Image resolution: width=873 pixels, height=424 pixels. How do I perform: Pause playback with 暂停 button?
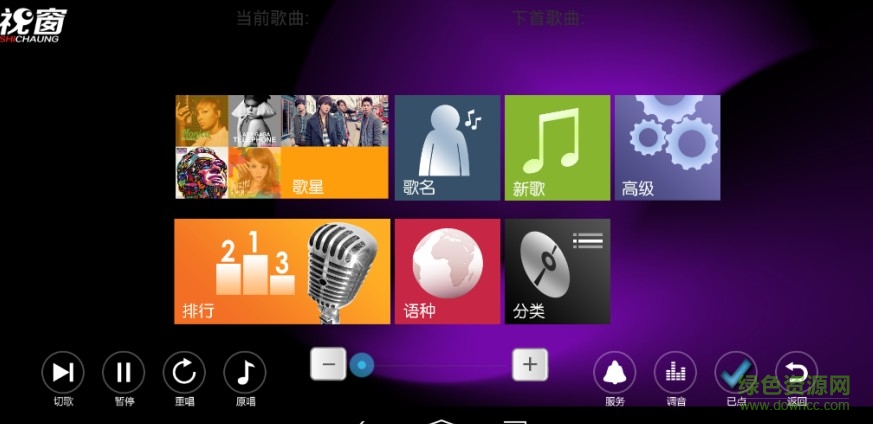(124, 373)
